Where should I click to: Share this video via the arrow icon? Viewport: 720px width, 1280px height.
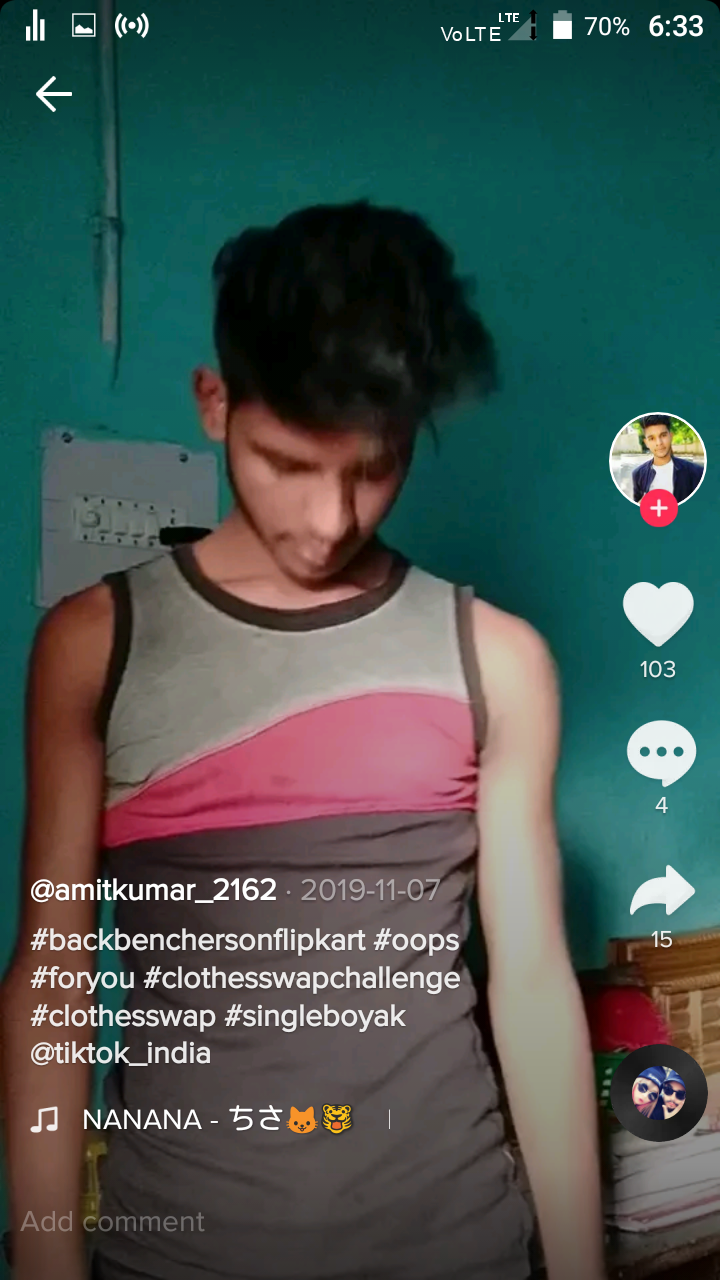click(x=661, y=892)
